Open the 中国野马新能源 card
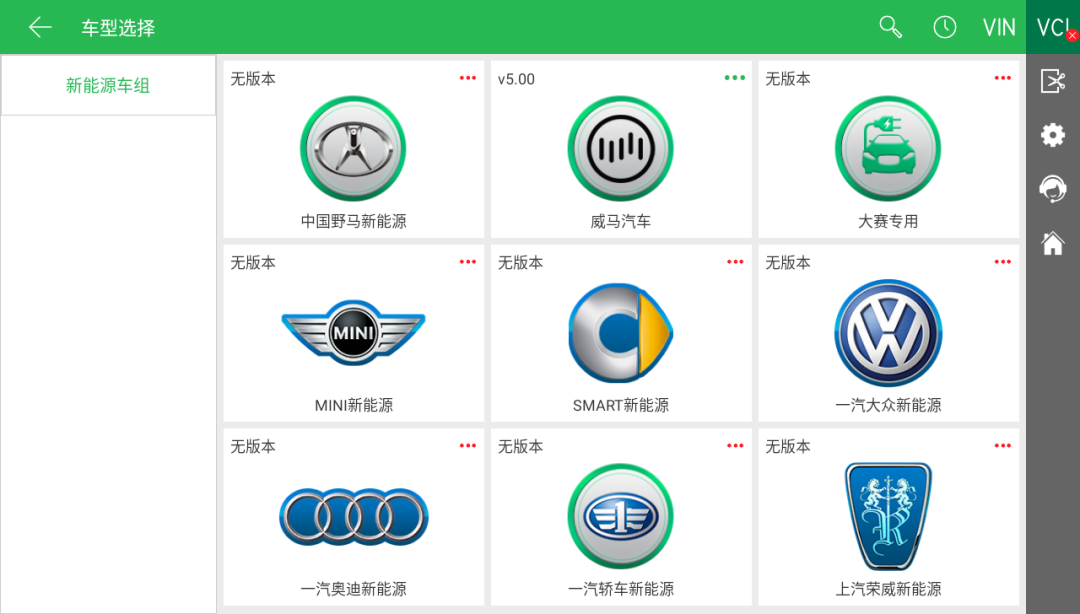 tap(353, 150)
